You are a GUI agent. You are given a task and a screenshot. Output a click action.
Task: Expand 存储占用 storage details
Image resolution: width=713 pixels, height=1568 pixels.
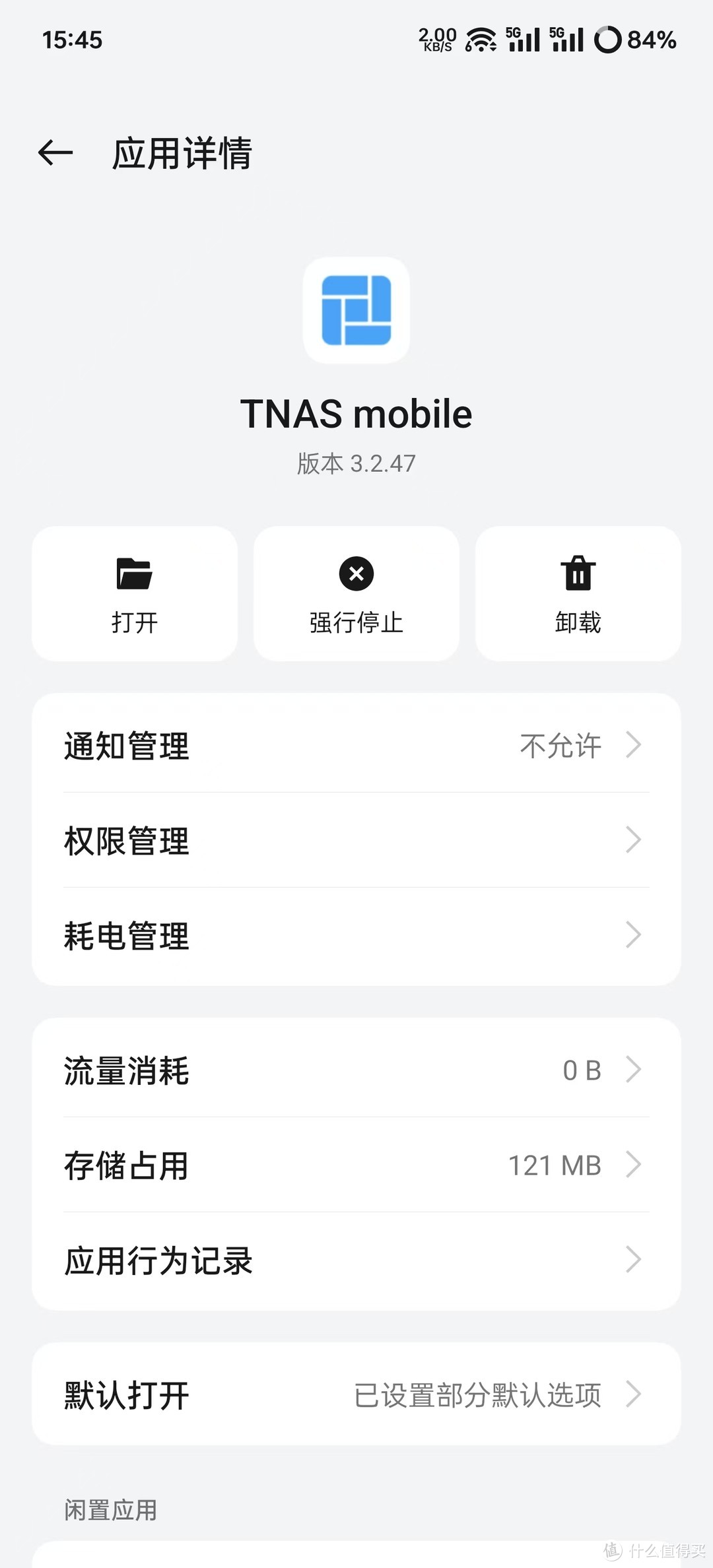(x=356, y=1165)
